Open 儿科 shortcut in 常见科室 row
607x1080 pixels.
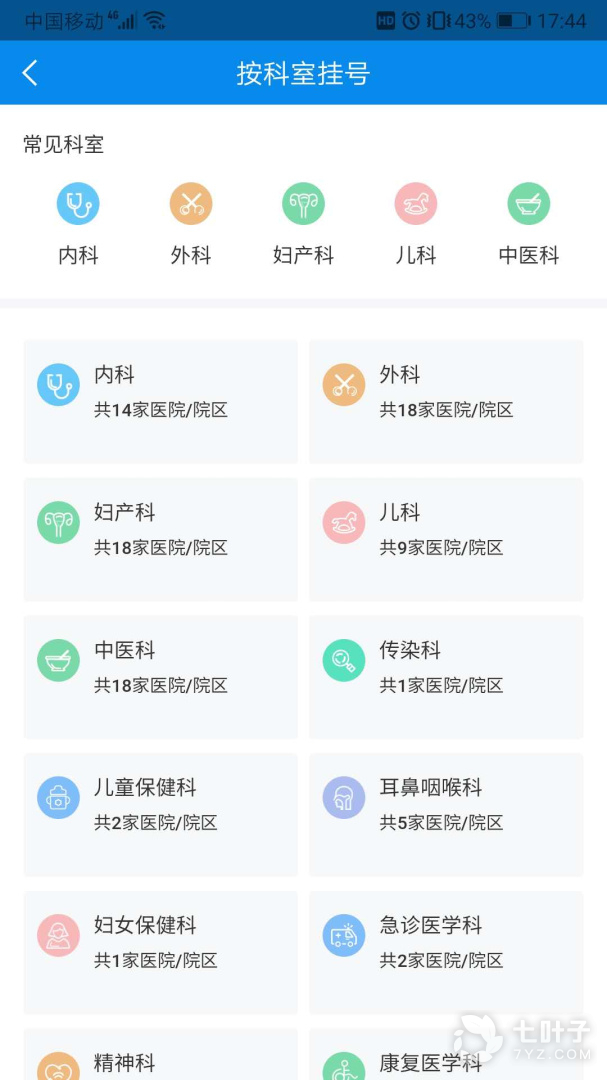[415, 224]
